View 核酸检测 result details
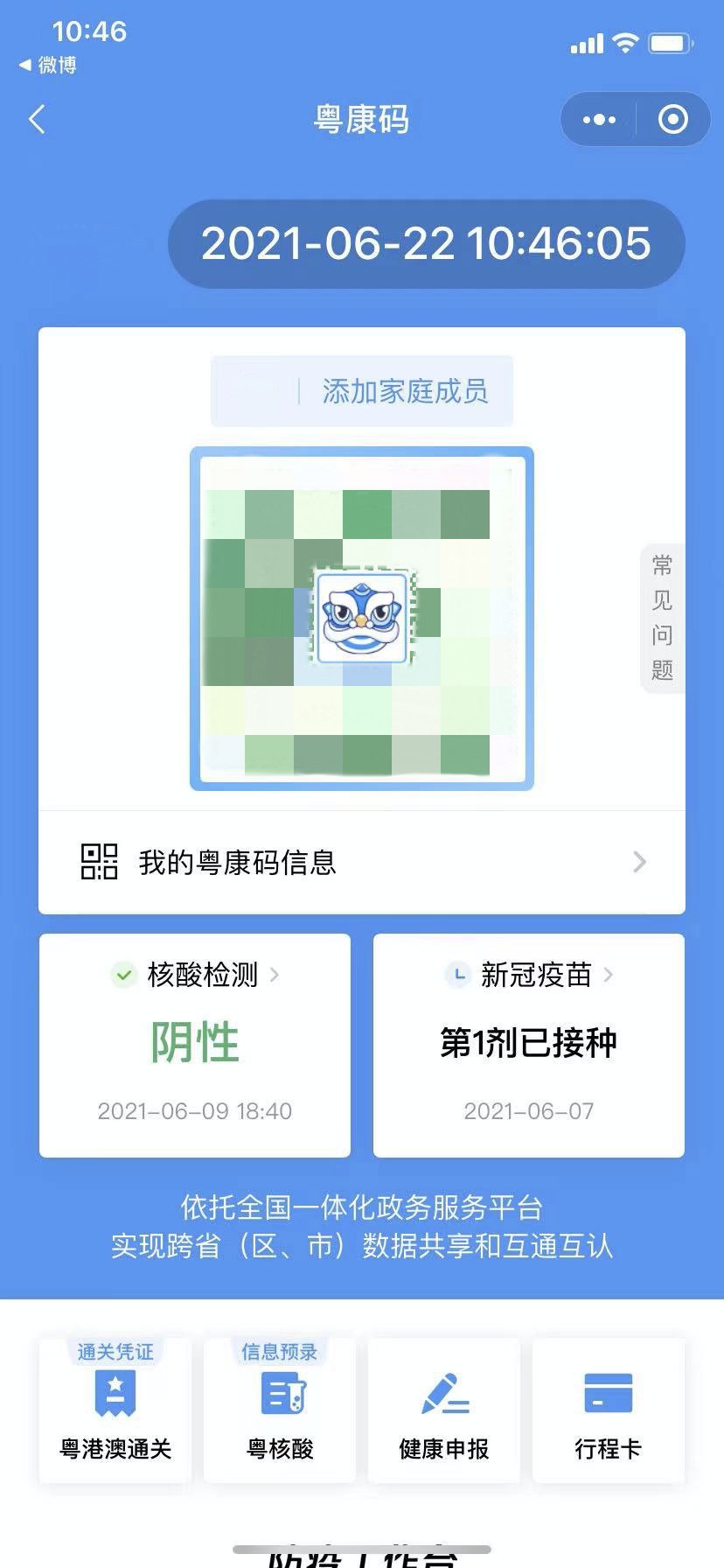 (195, 1045)
